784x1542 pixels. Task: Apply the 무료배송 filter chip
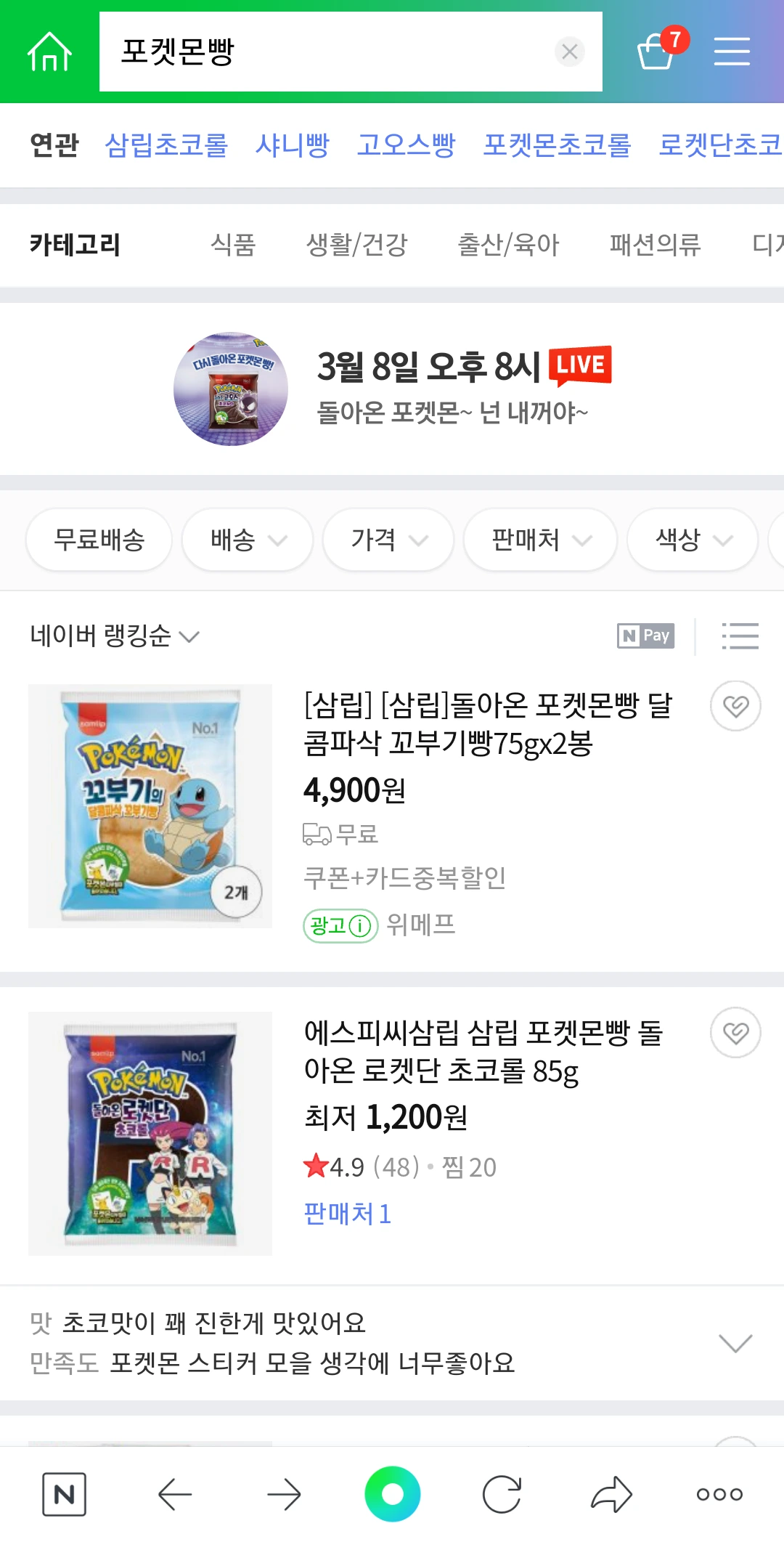point(99,540)
